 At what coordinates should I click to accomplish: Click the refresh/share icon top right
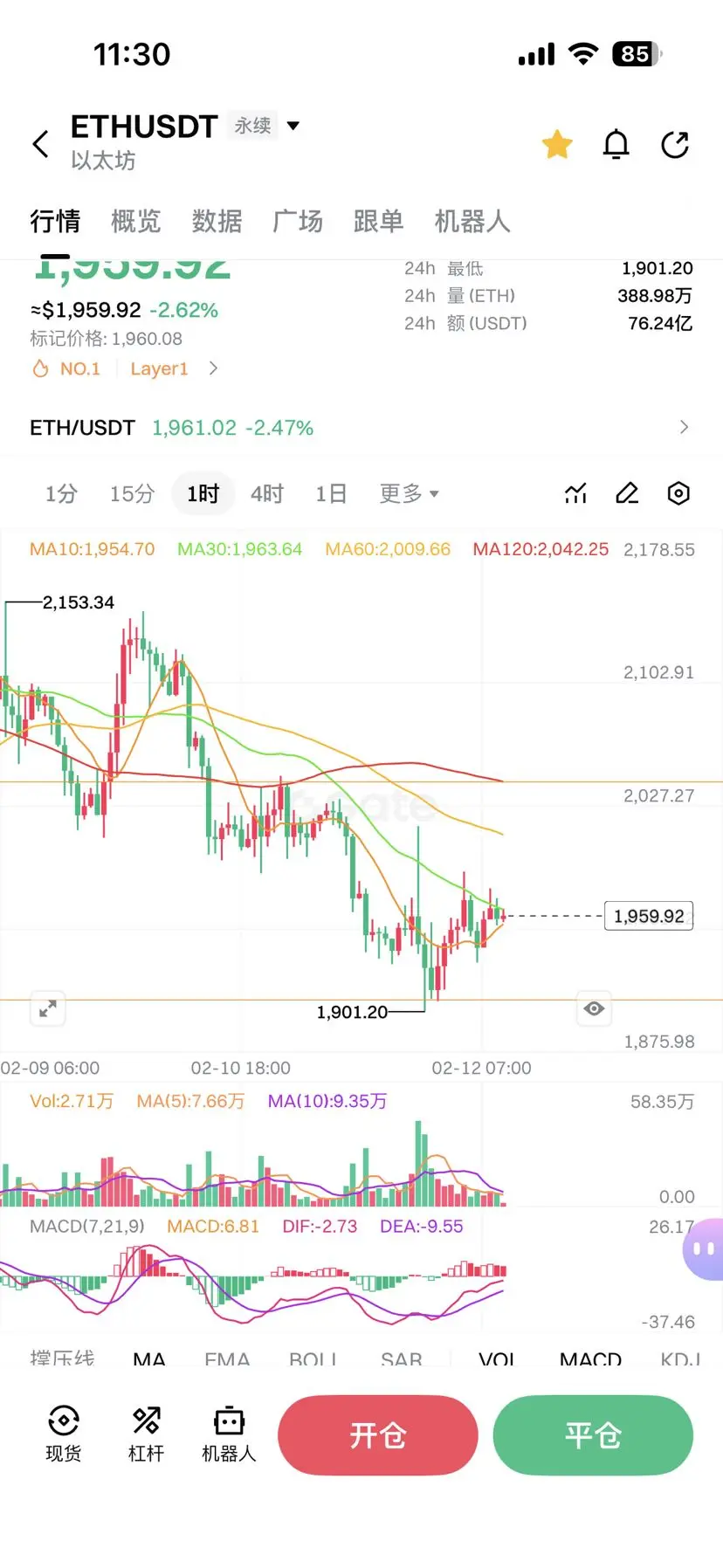(x=676, y=145)
